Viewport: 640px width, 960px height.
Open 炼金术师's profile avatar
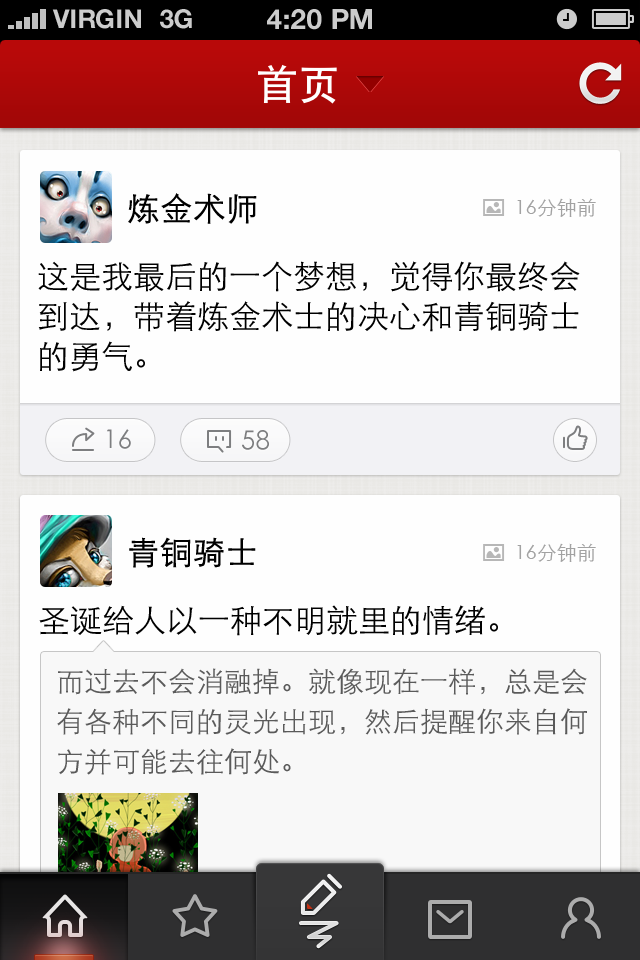pos(76,207)
